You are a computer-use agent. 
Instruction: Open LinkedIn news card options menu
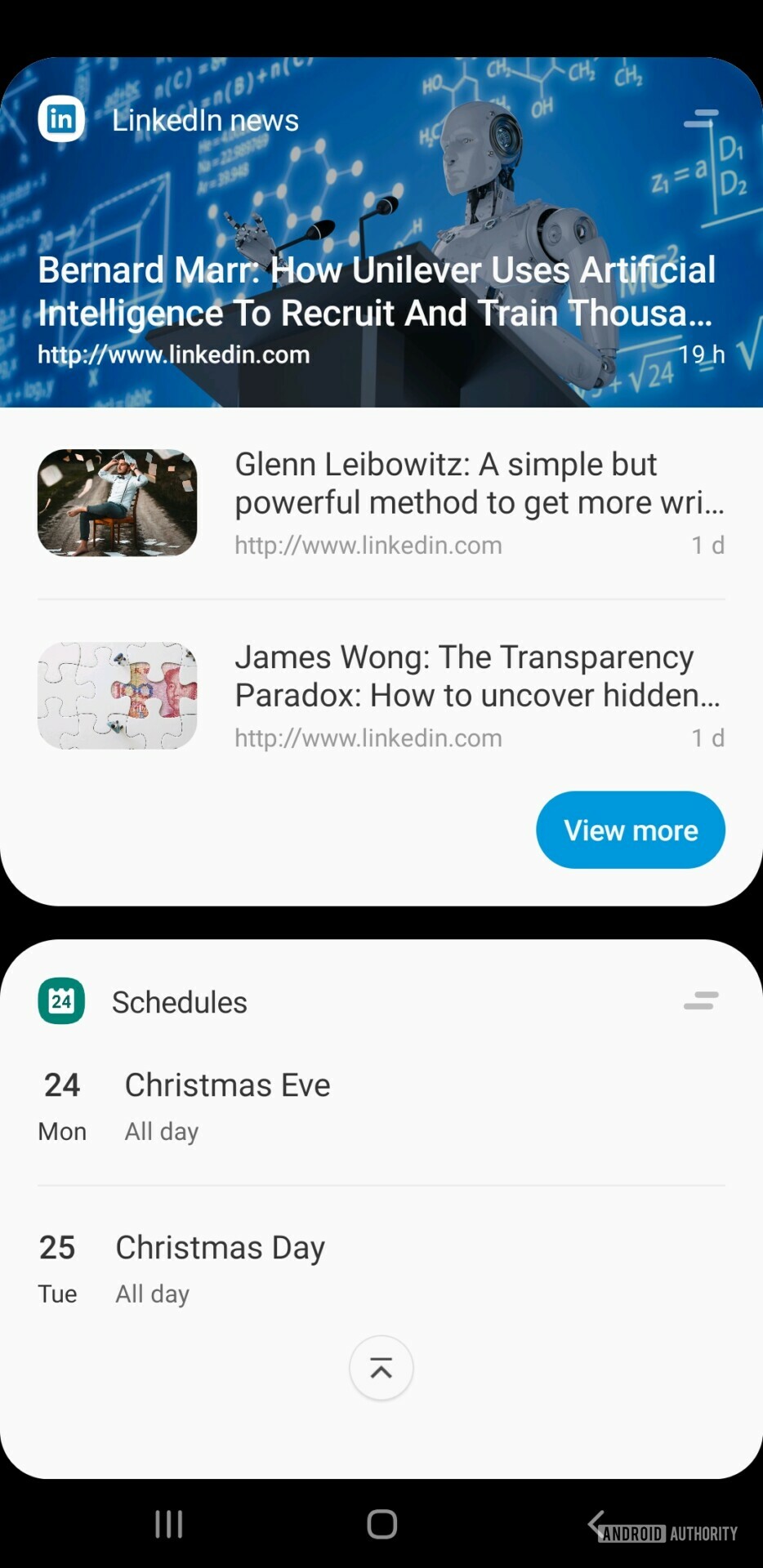[x=701, y=119]
